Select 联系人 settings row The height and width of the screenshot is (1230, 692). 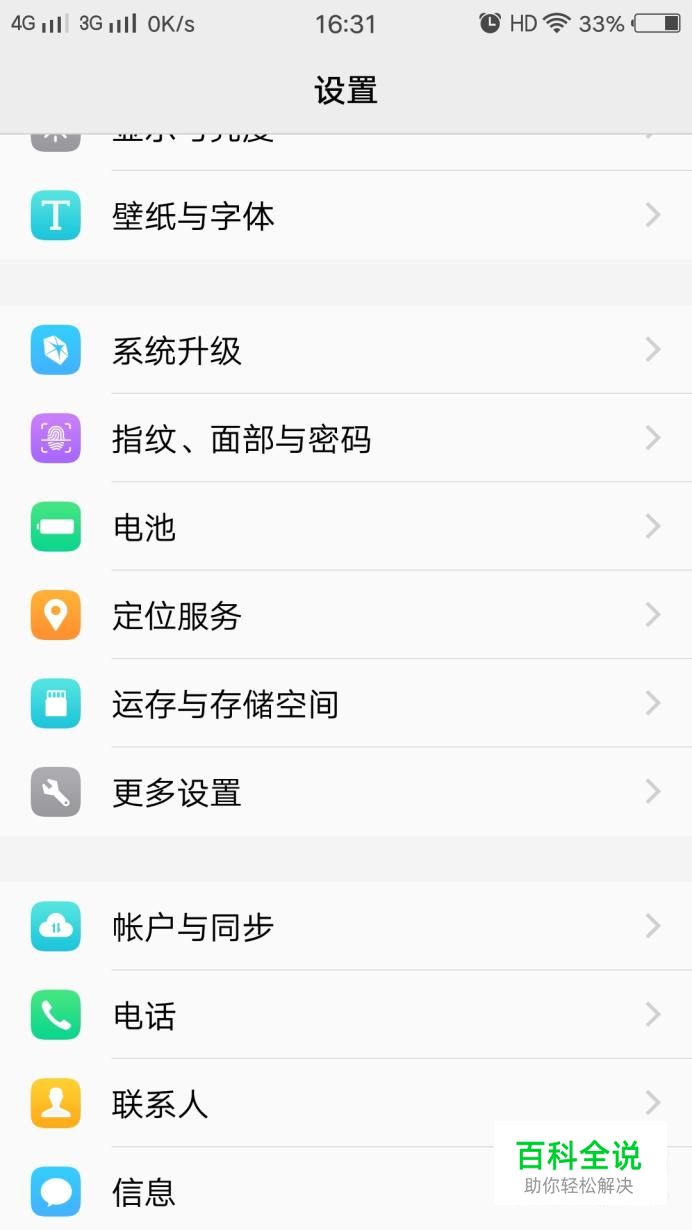coord(161,1103)
